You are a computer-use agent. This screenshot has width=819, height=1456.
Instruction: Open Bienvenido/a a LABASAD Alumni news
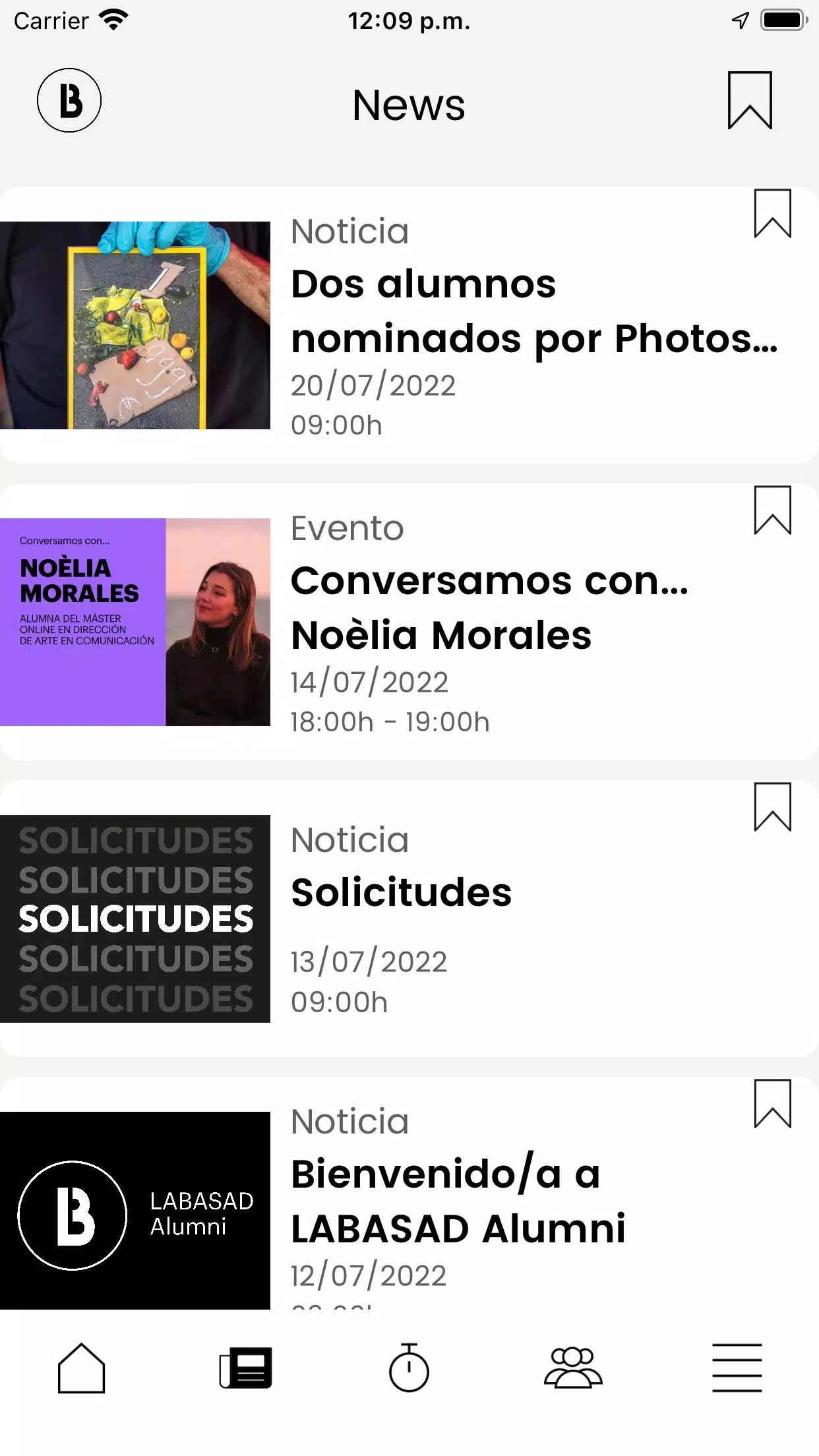[x=409, y=1194]
